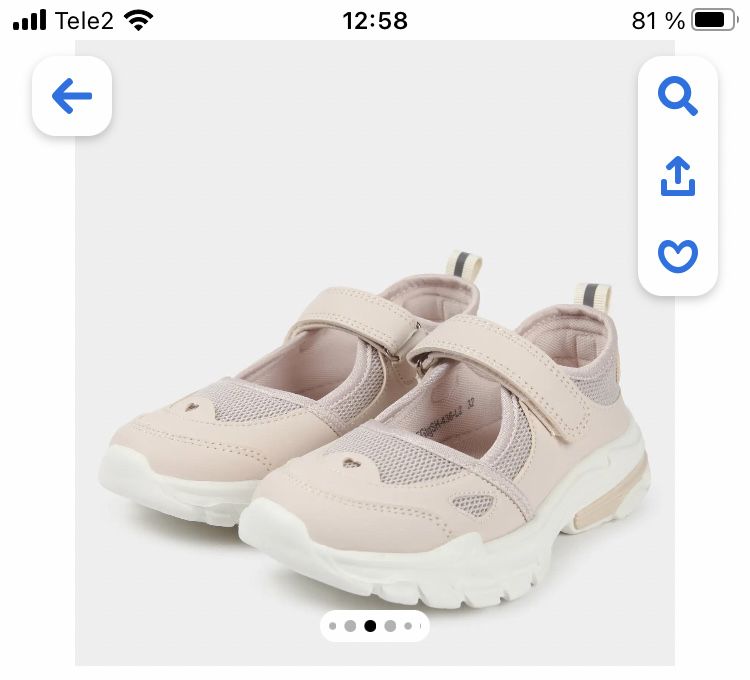Open search with the magnifier icon
750x680 pixels.
click(x=677, y=97)
